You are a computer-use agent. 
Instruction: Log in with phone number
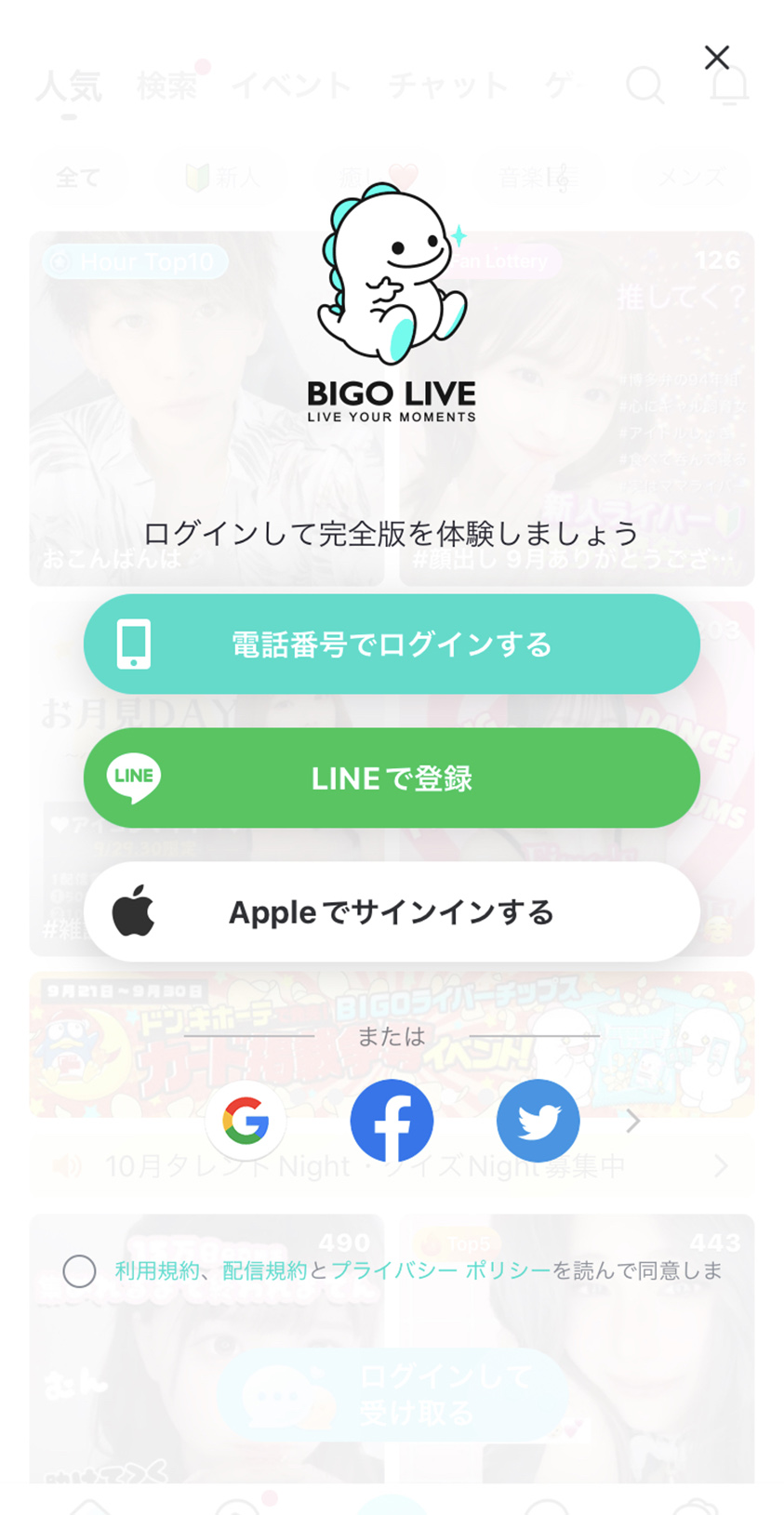[x=392, y=645]
